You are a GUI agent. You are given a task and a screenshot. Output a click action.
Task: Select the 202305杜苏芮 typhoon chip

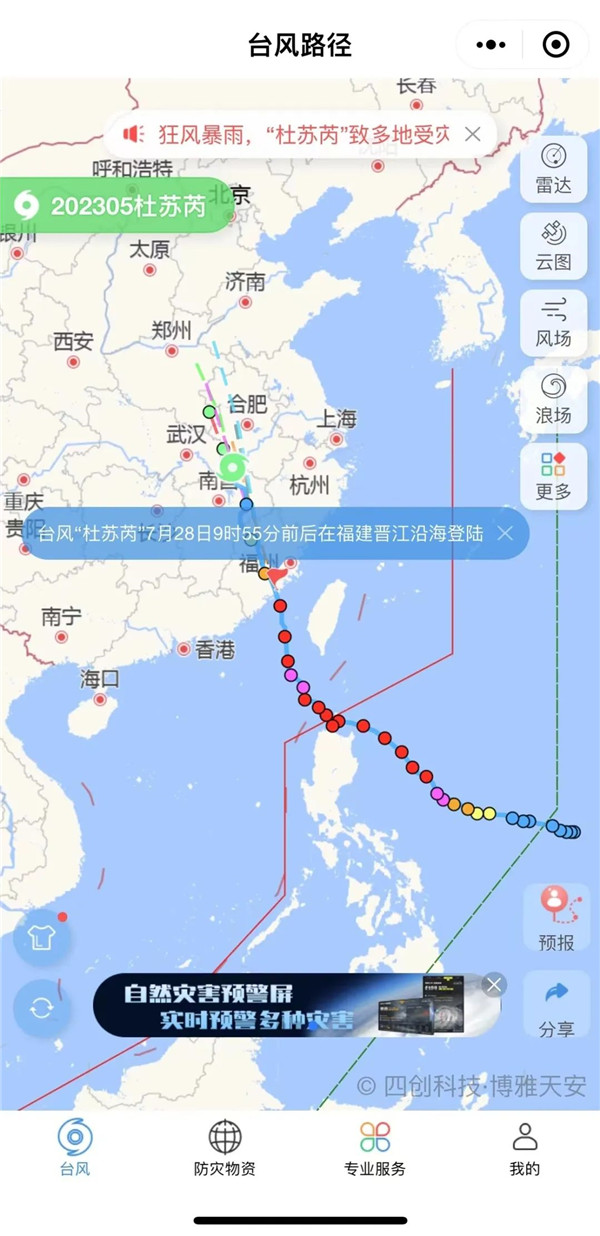click(x=115, y=206)
